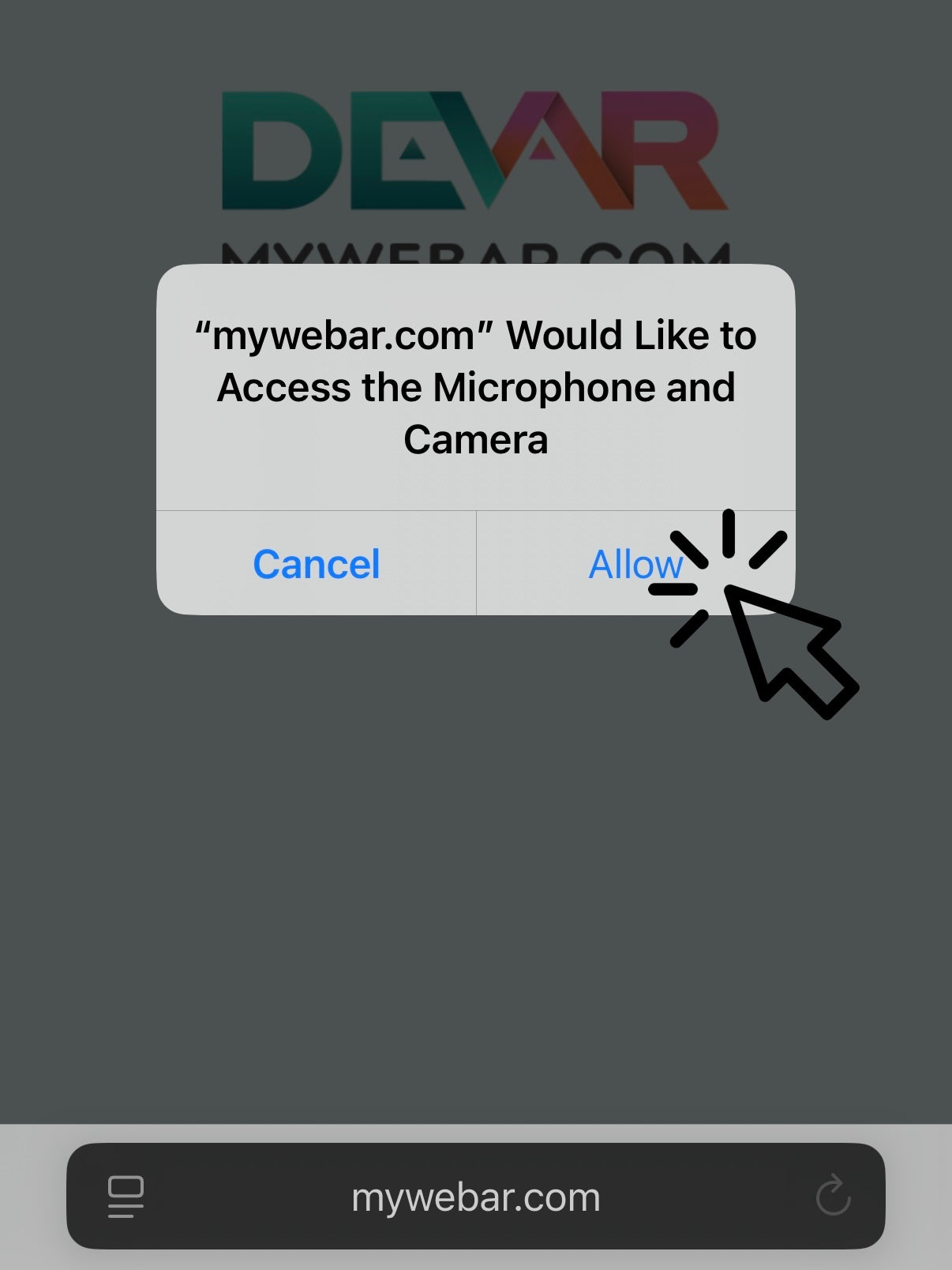Cancel the permission request
This screenshot has height=1270, width=952.
[x=317, y=564]
